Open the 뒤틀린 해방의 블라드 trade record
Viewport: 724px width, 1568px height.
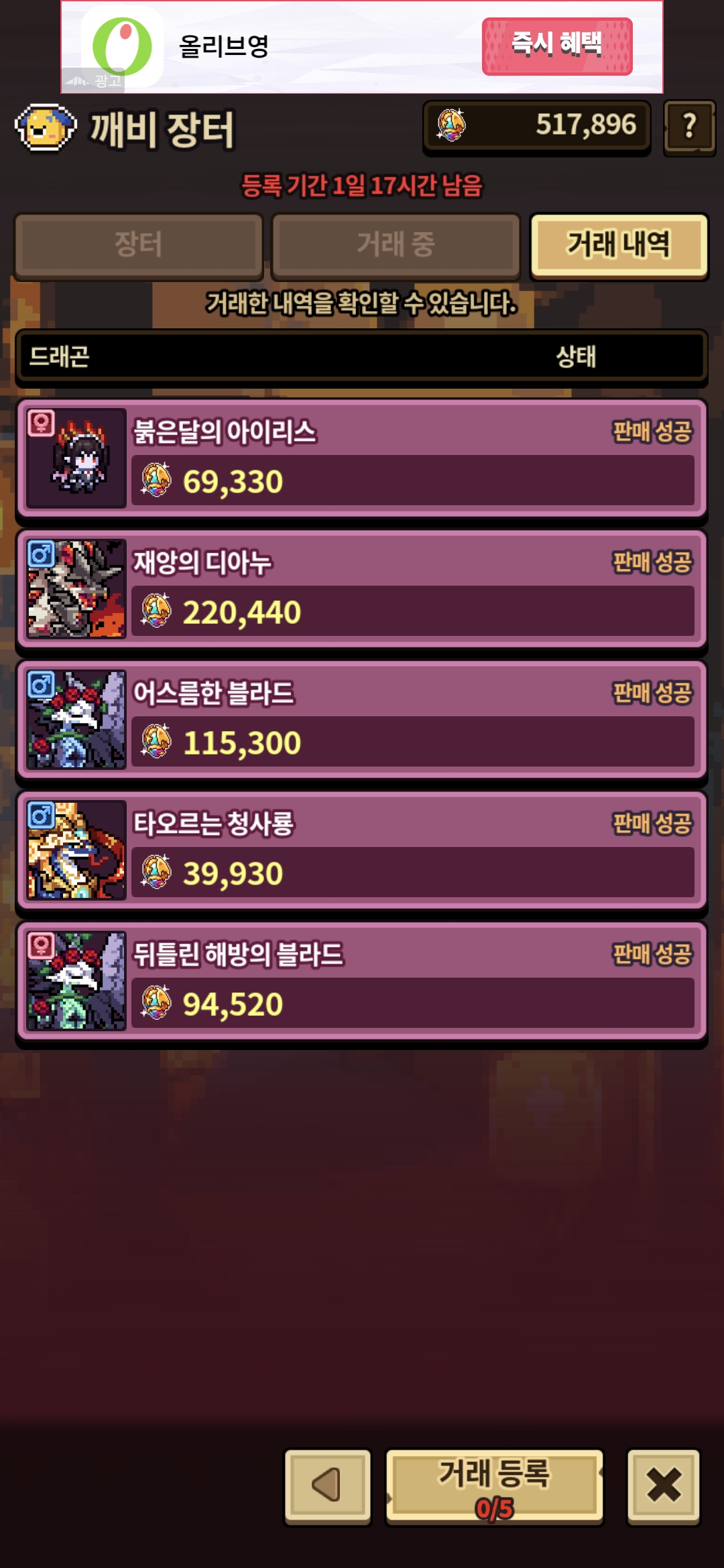tap(362, 981)
